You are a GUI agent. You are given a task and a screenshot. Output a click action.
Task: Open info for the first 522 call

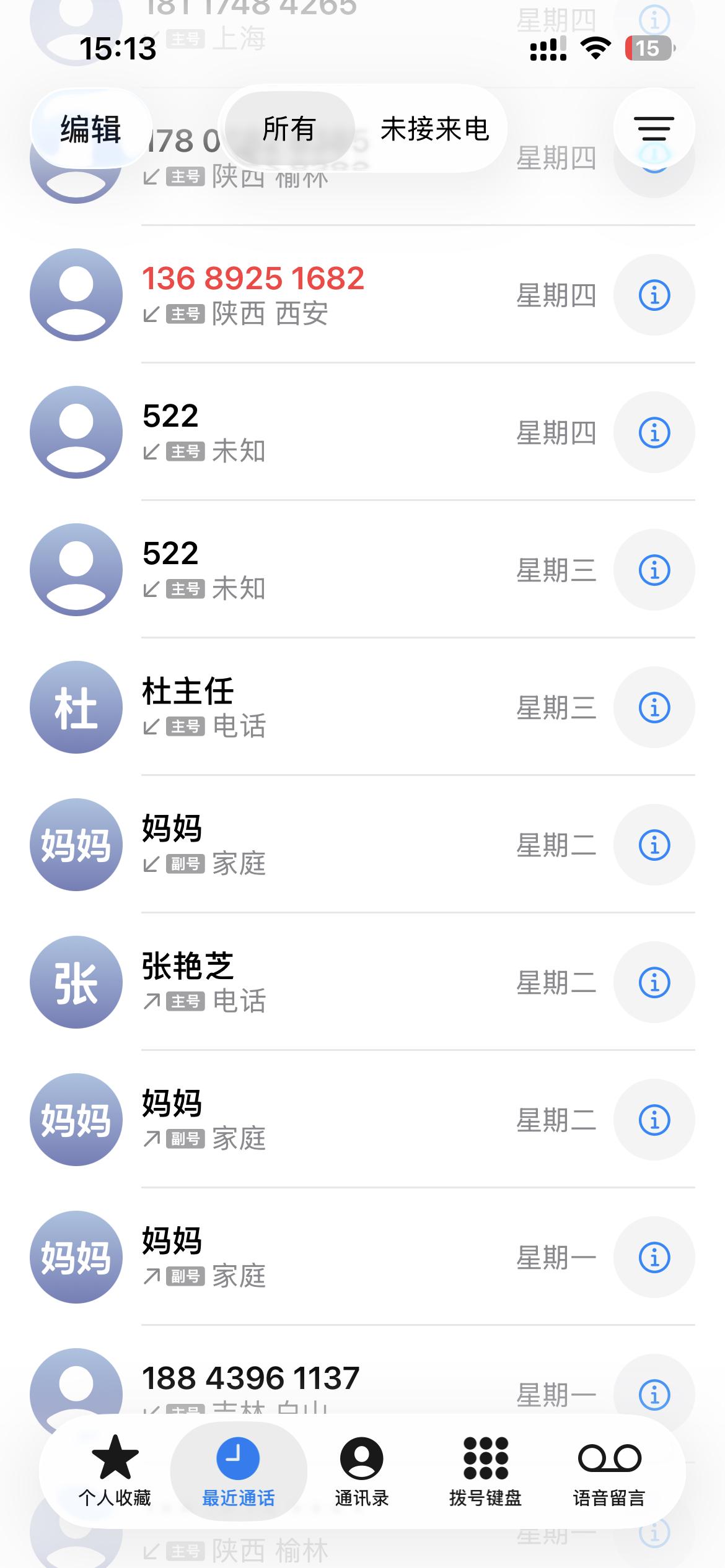point(654,432)
